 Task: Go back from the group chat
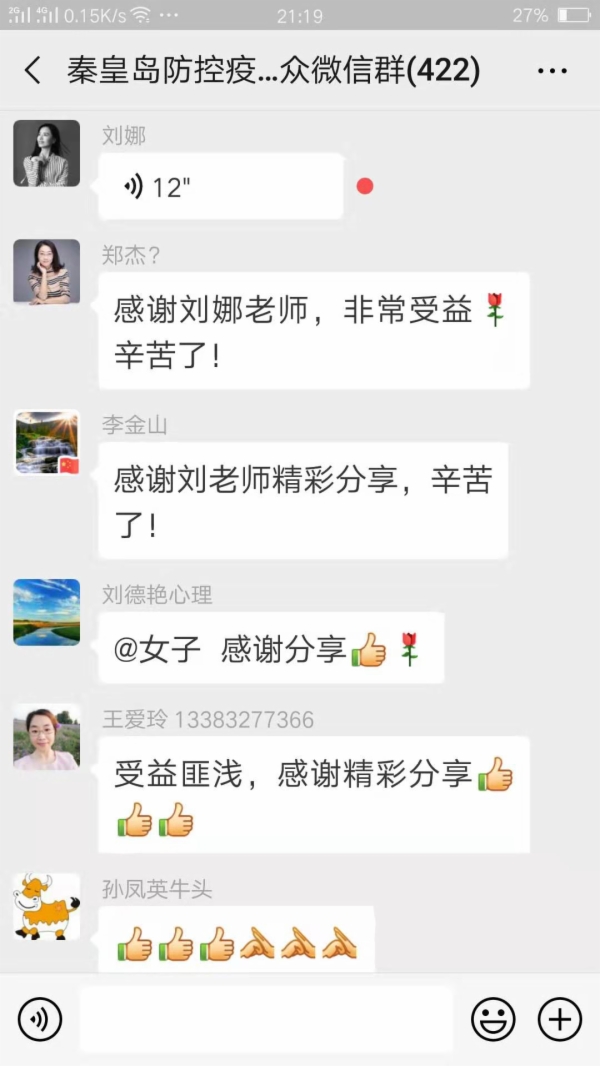(x=33, y=70)
